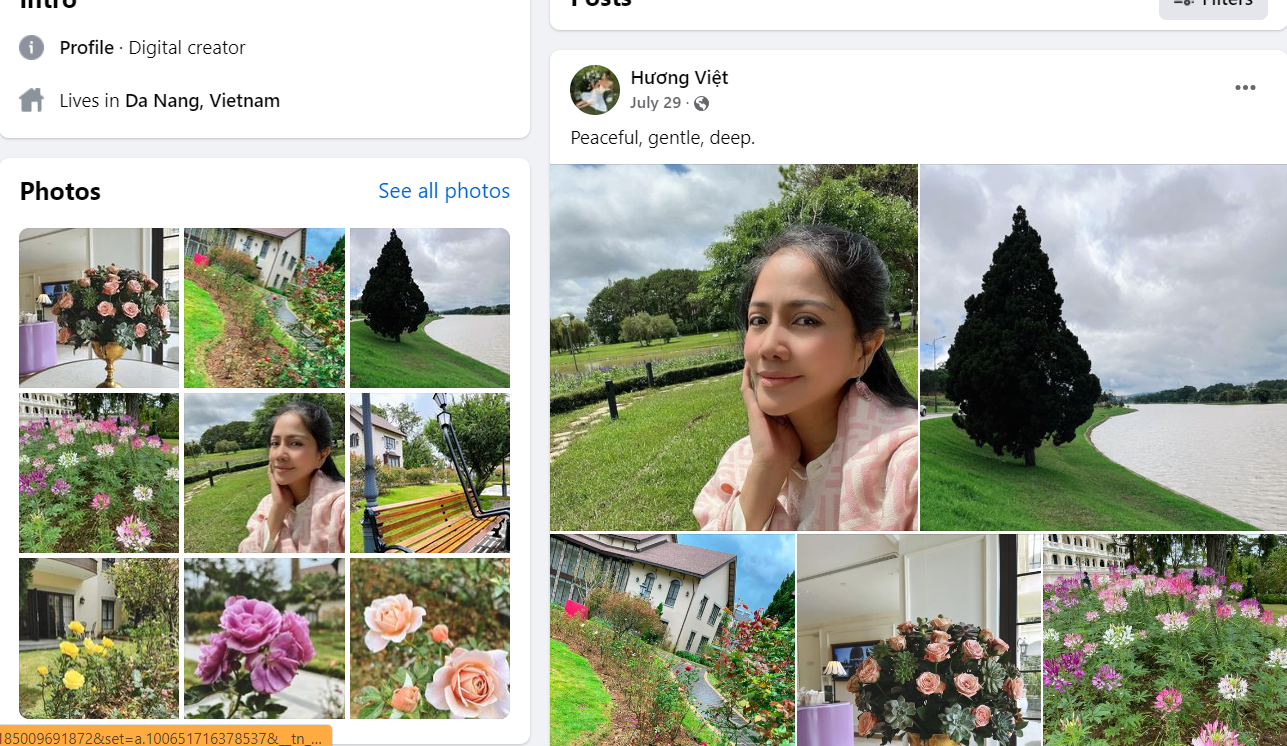Image resolution: width=1287 pixels, height=746 pixels.
Task: Open the See all photos link
Action: pyautogui.click(x=444, y=191)
